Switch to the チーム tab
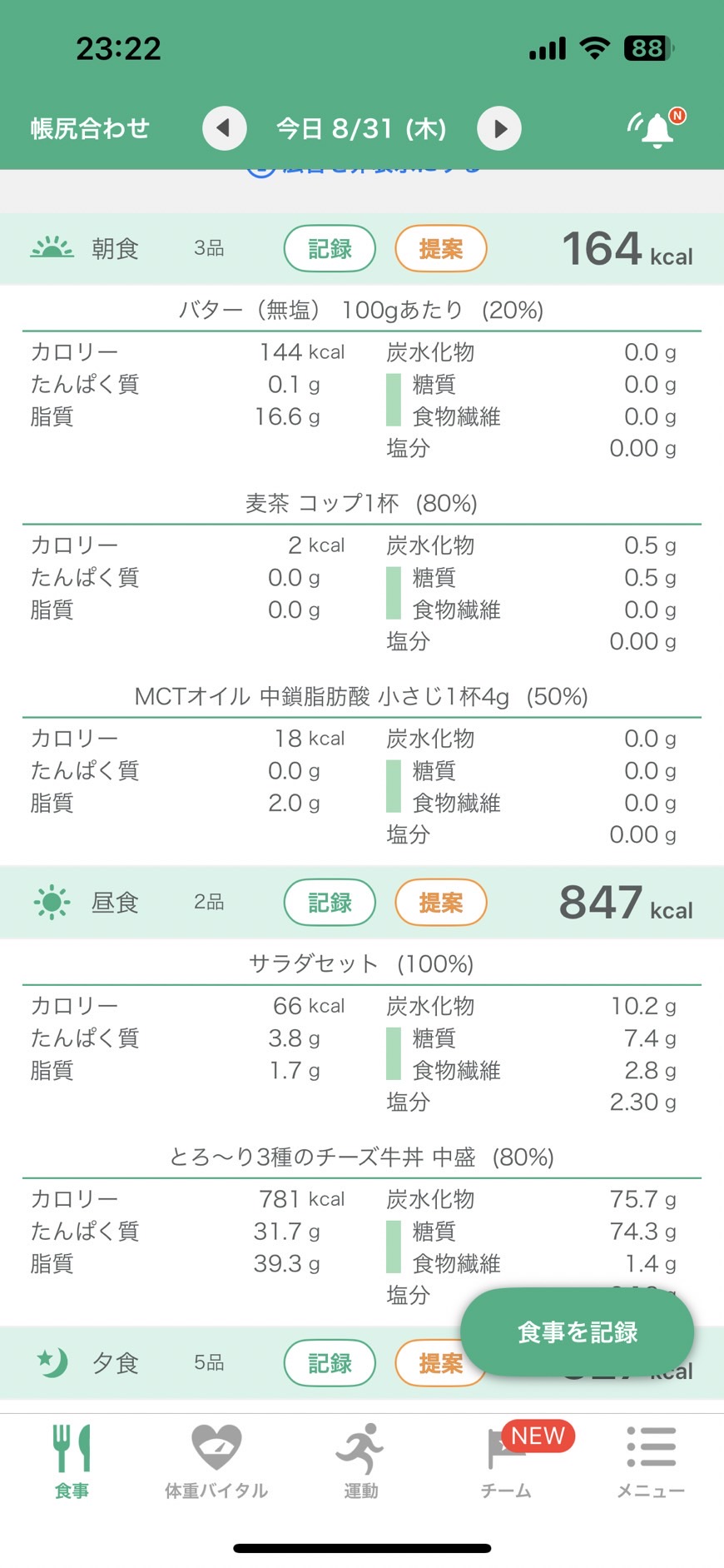The image size is (724, 1568). [x=506, y=1461]
